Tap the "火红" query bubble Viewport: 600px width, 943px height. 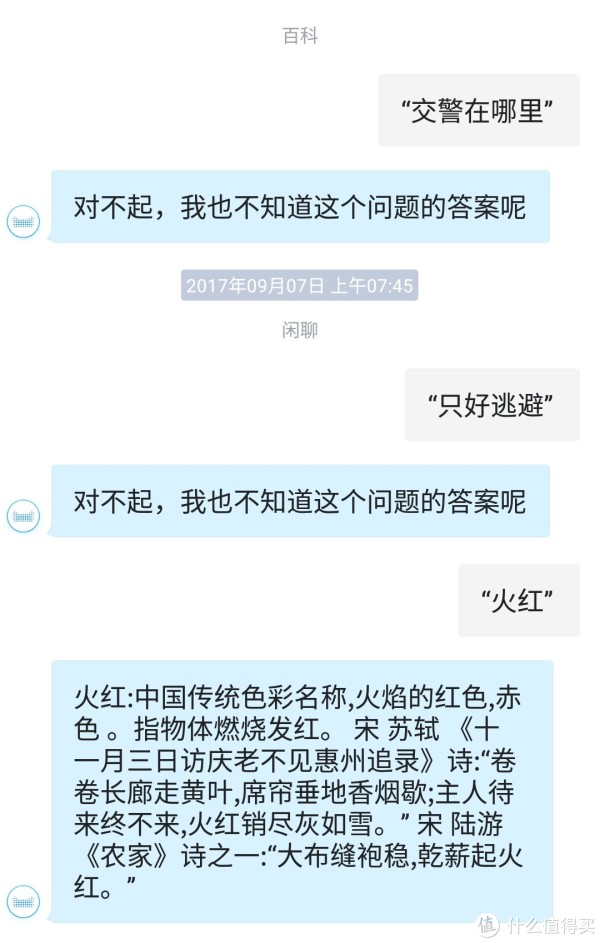click(518, 601)
